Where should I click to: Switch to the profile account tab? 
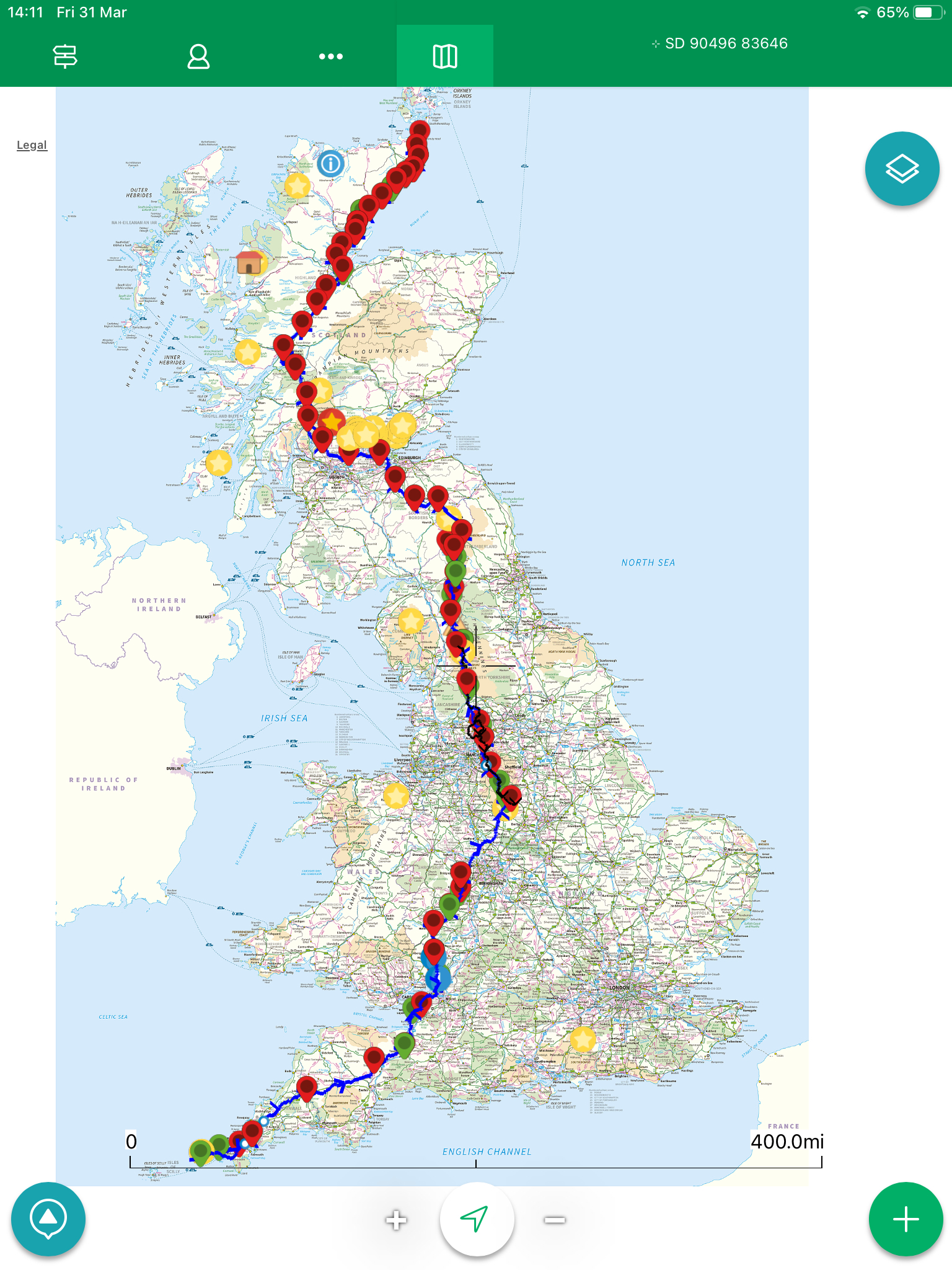click(x=198, y=56)
